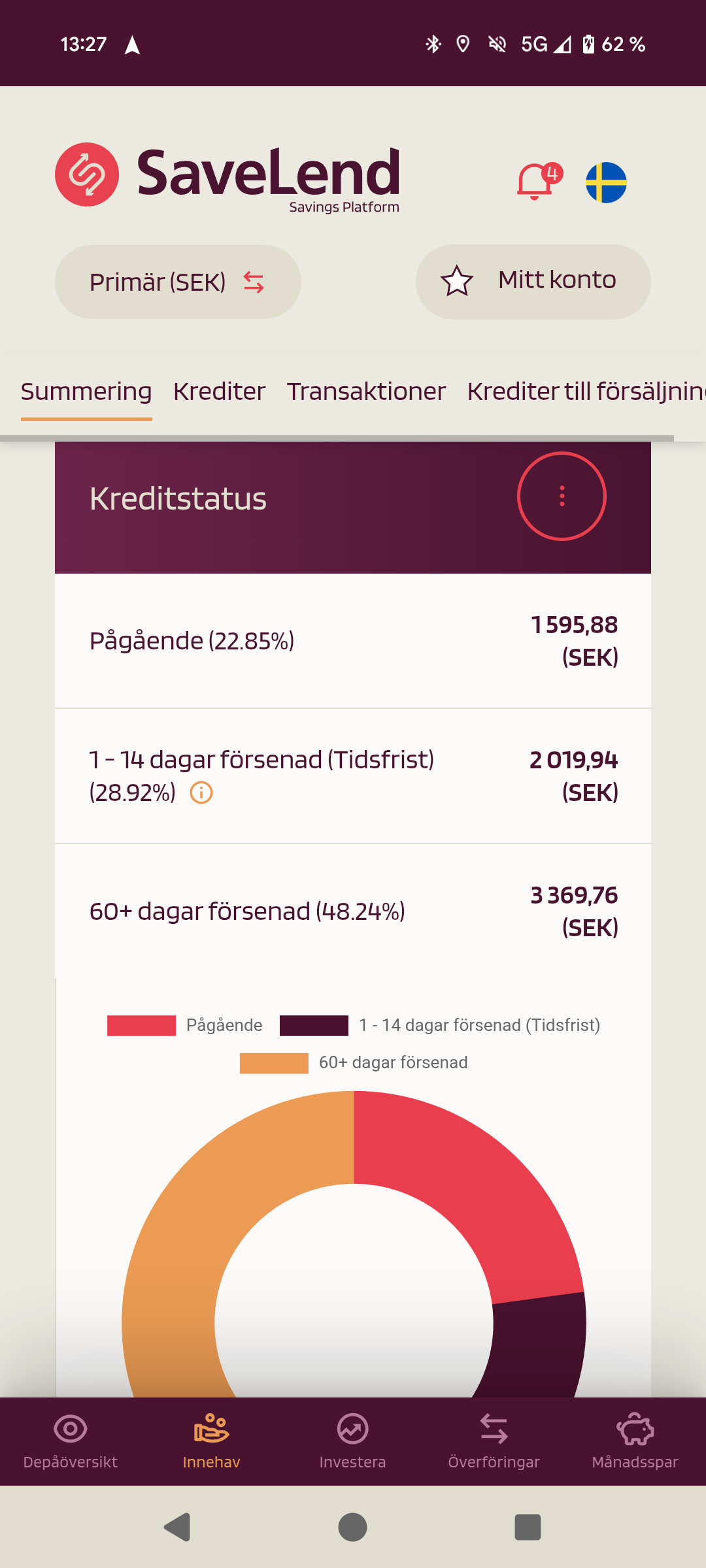Switch to the Transaktioner tab
Image resolution: width=706 pixels, height=1568 pixels.
366,391
